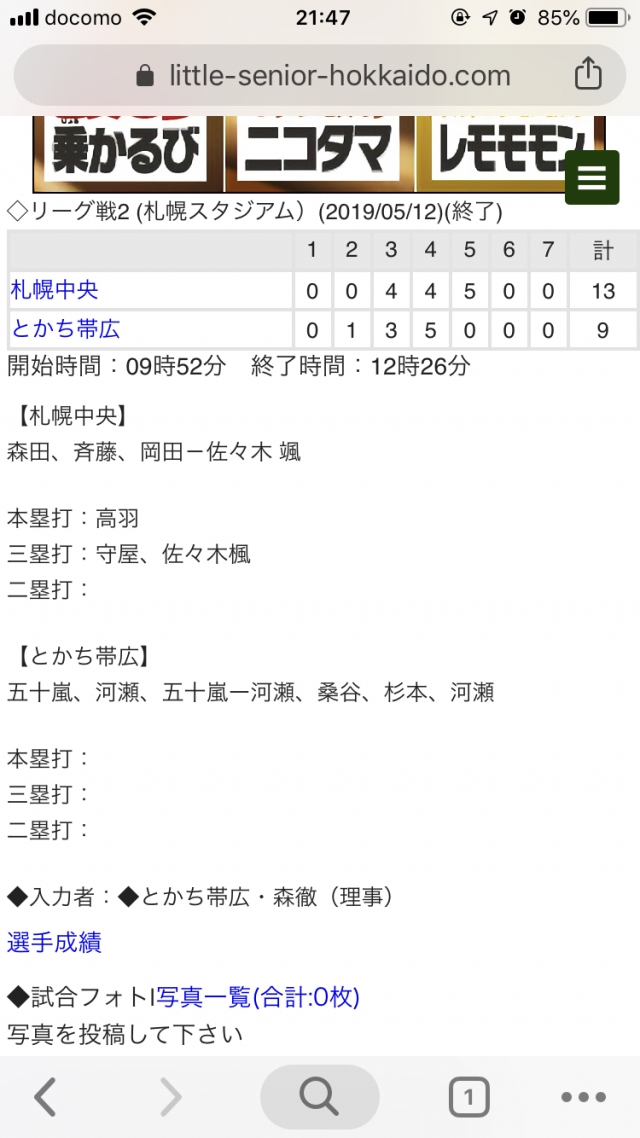Open the green hamburger menu
The width and height of the screenshot is (640, 1138).
(x=591, y=177)
